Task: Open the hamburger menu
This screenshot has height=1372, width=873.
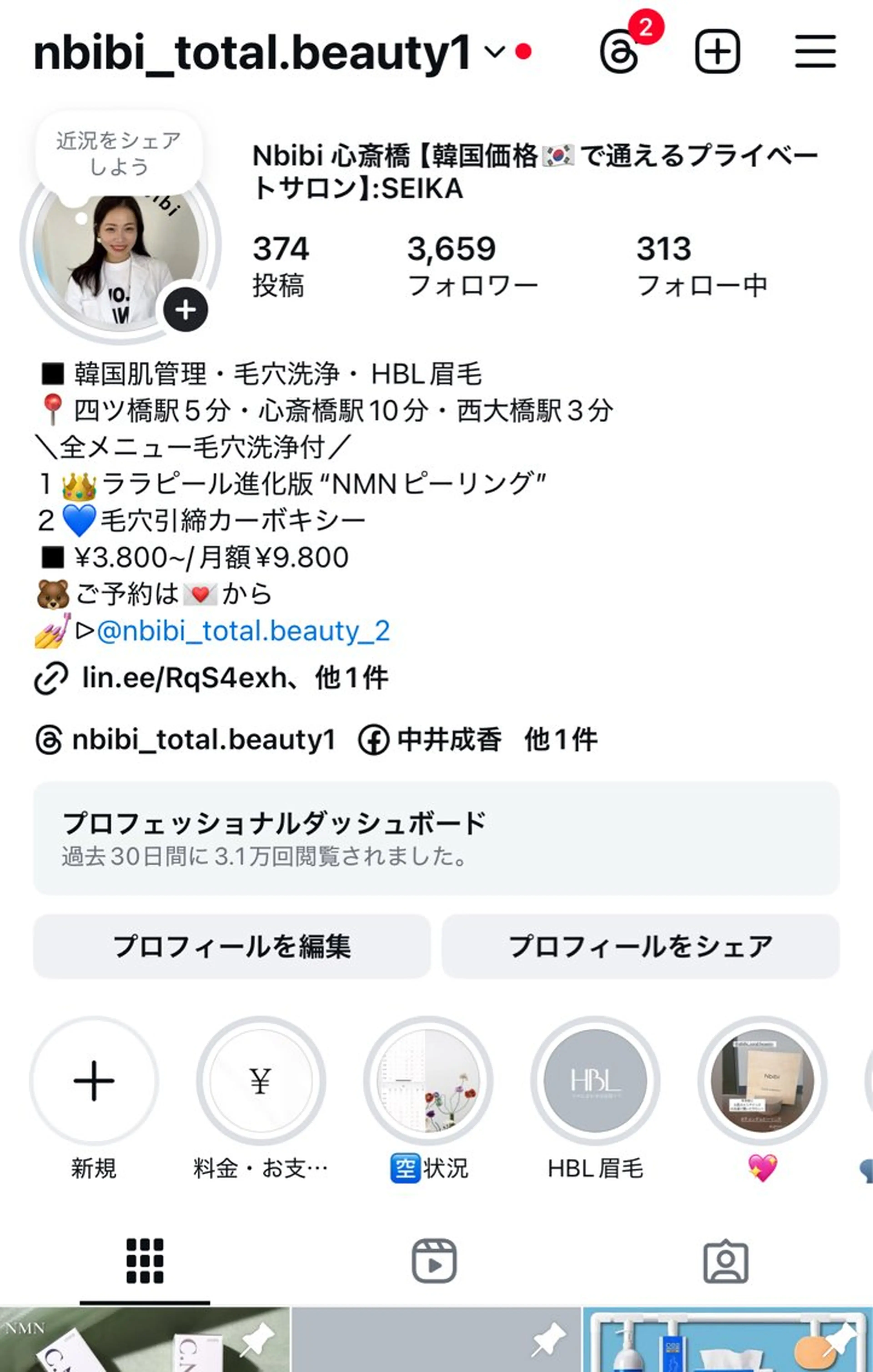Action: (x=814, y=51)
